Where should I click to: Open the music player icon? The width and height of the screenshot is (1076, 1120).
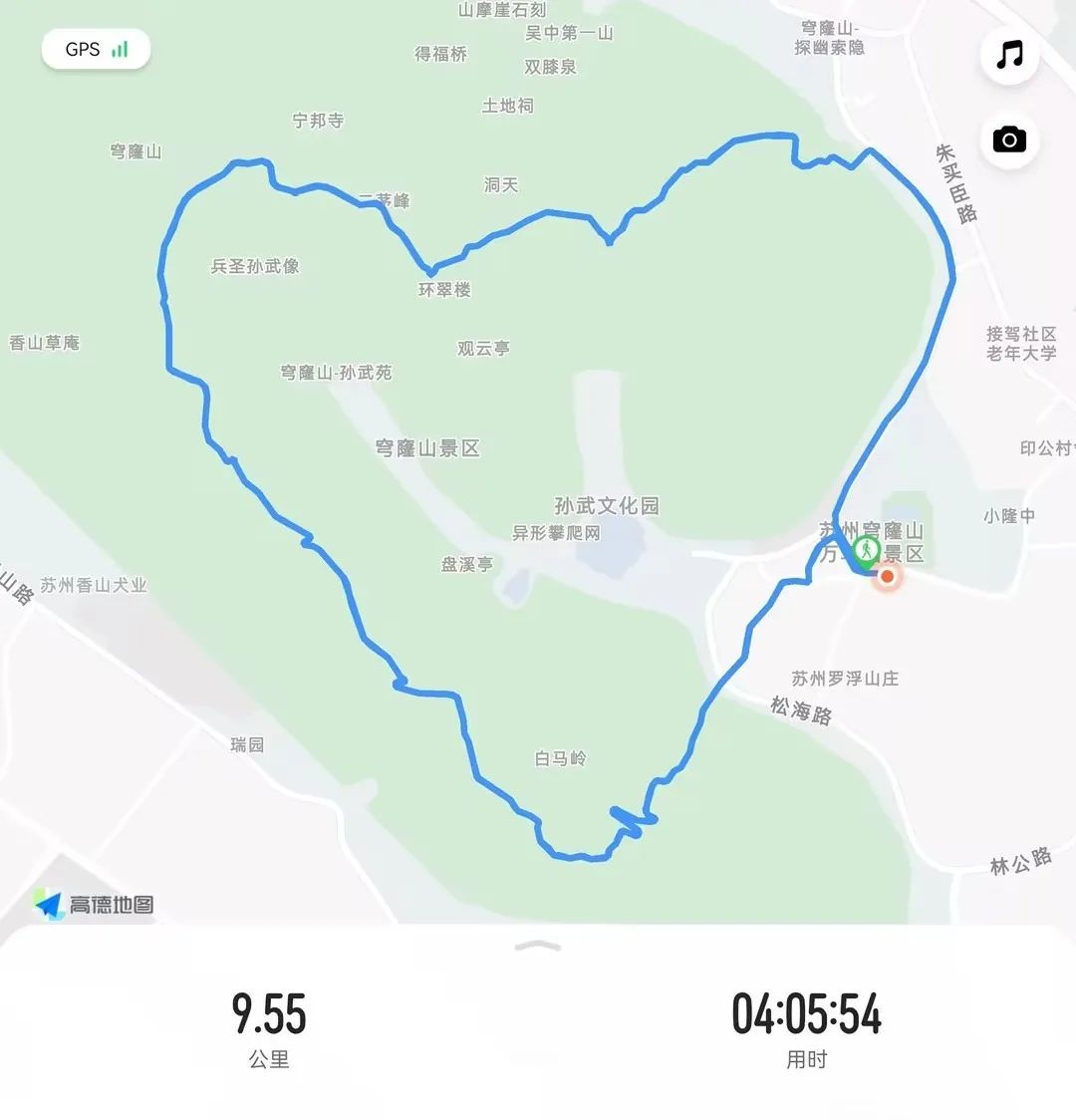tap(1009, 54)
